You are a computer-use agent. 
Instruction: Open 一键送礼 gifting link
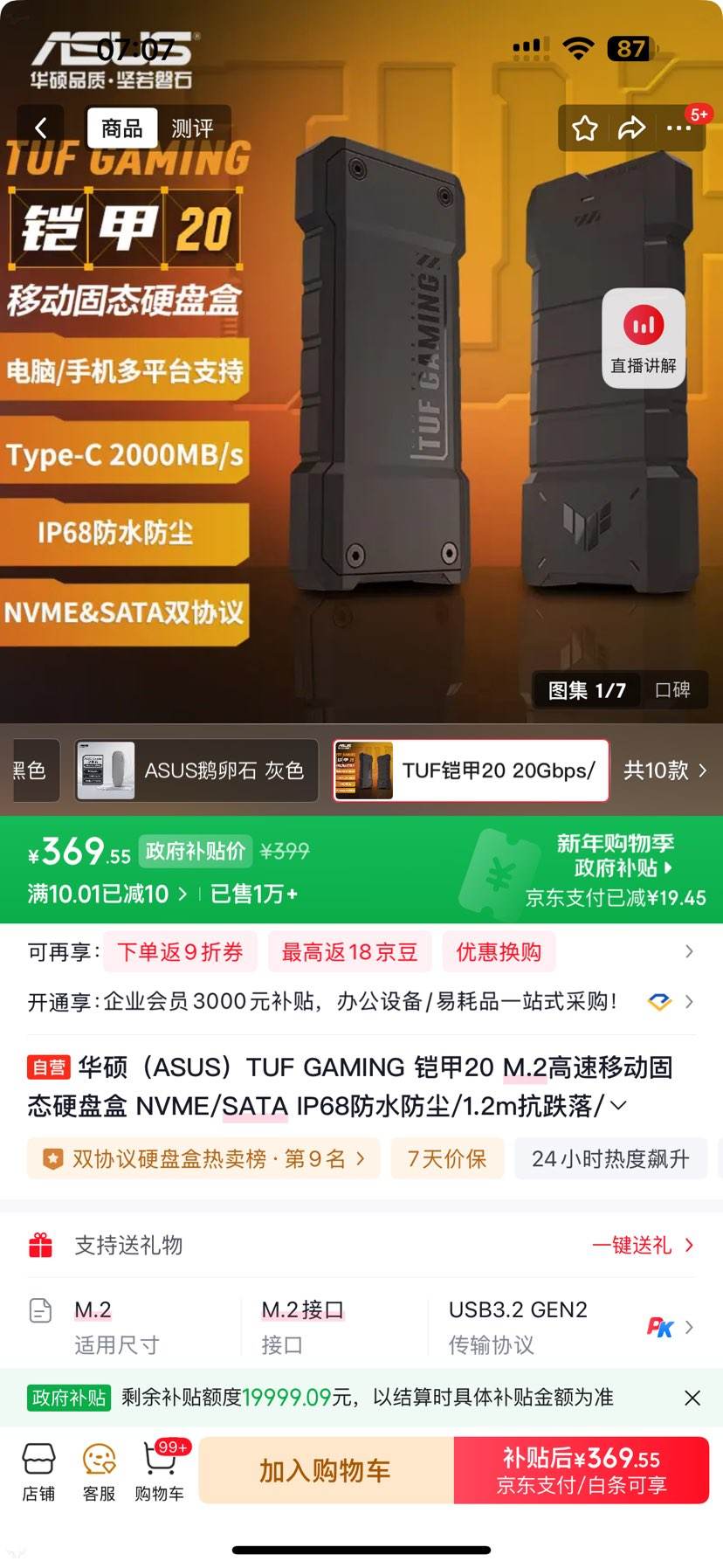tap(639, 1245)
